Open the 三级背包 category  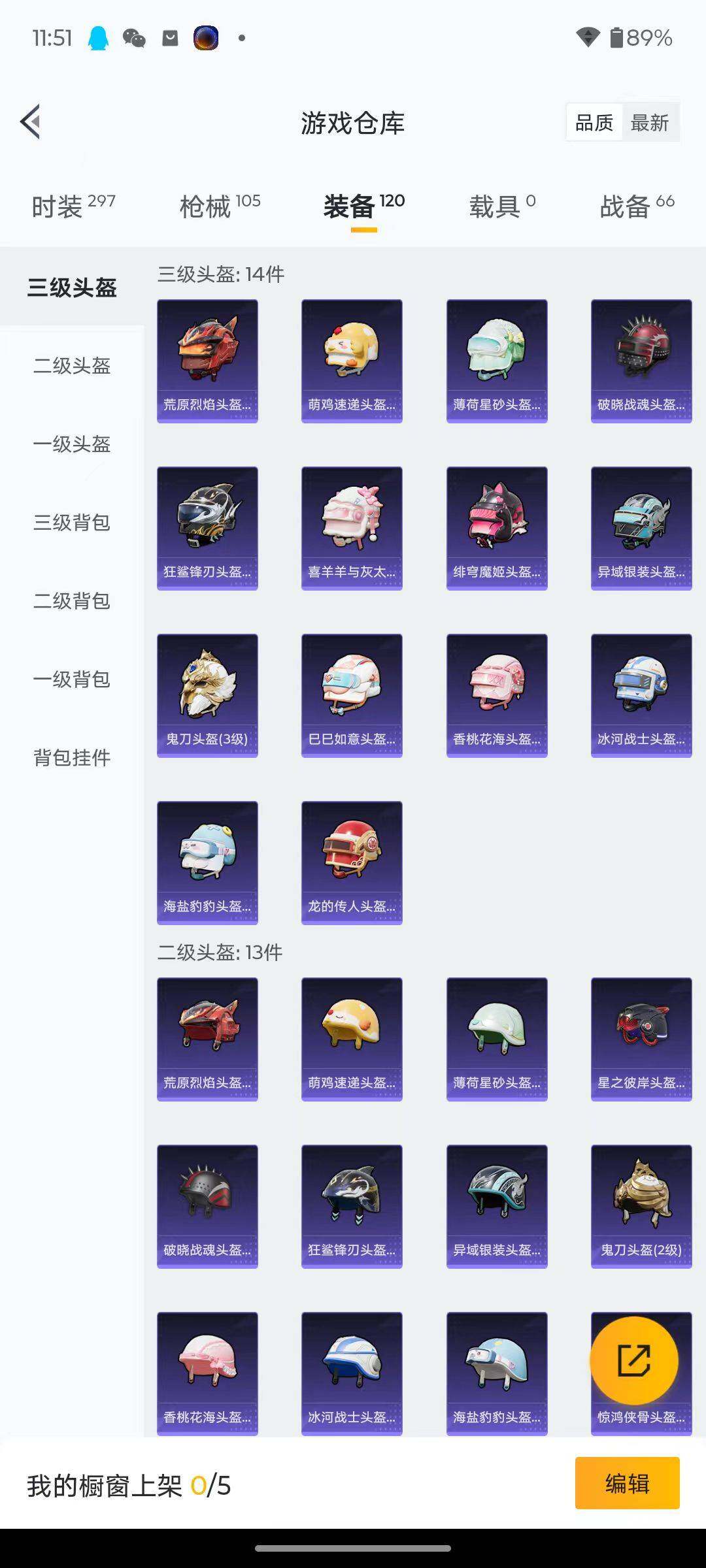click(x=71, y=523)
